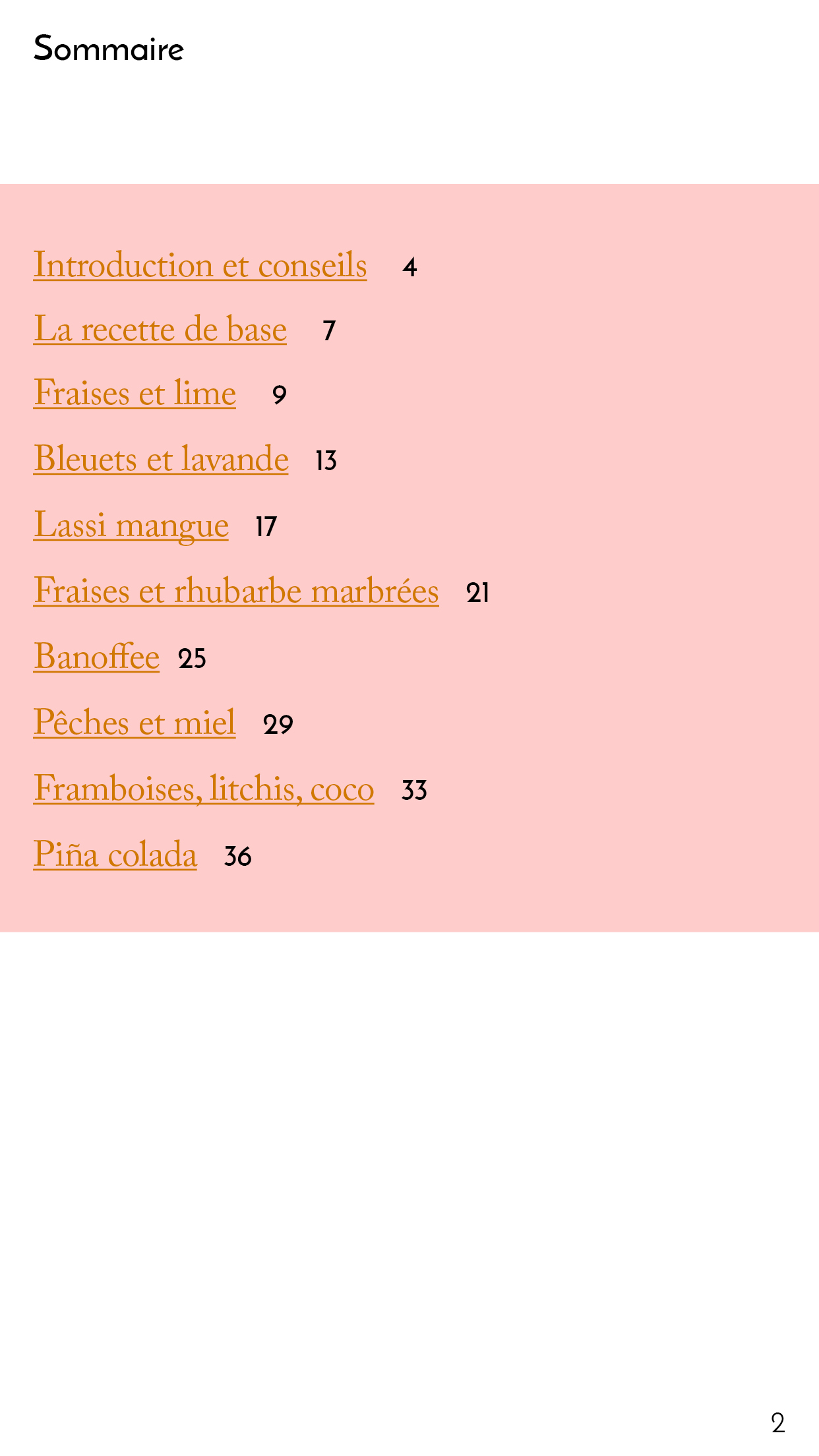
Task: Jump to Bleuets et lavande
Action: coord(161,458)
